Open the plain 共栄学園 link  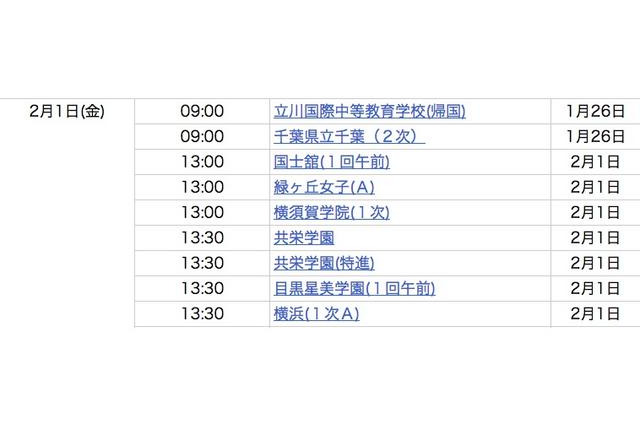(x=303, y=238)
